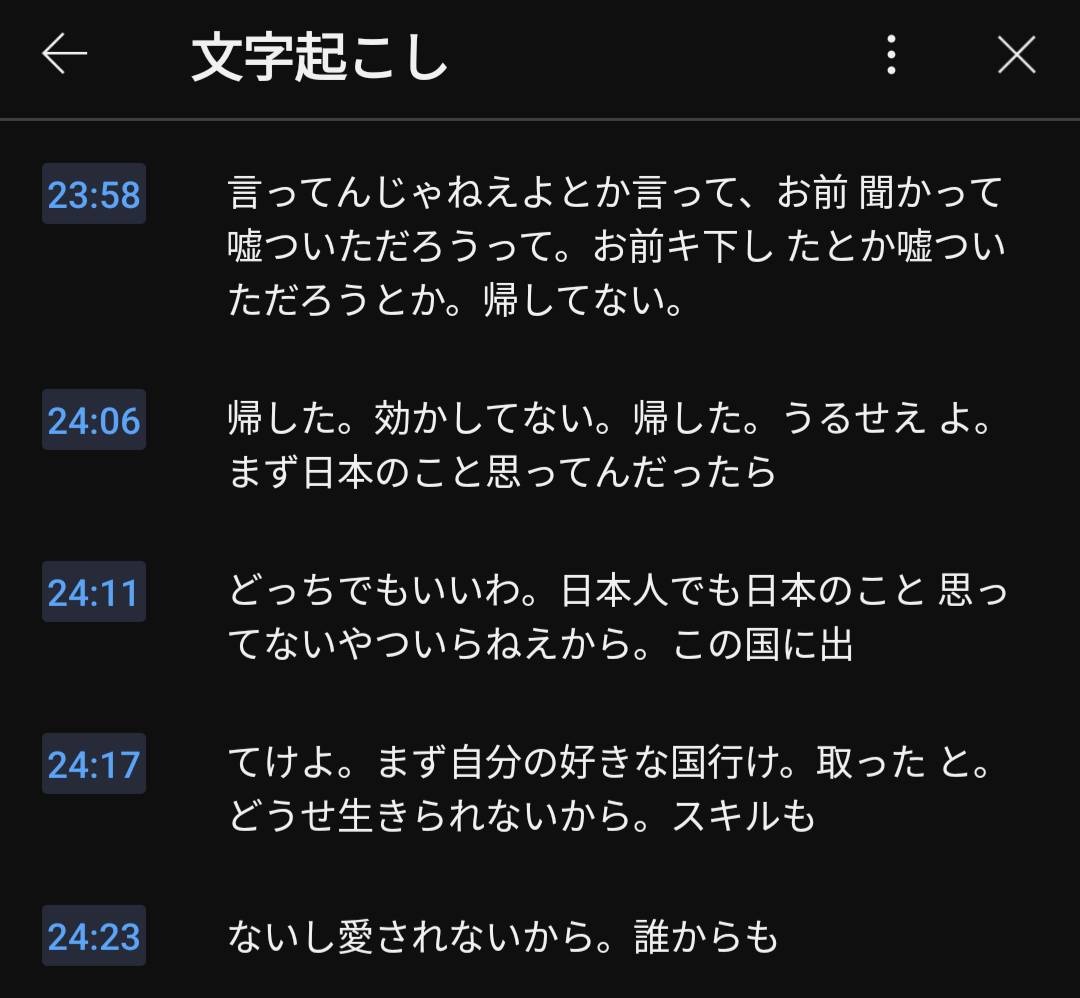
Task: Close the transcript panel
Action: [1016, 55]
